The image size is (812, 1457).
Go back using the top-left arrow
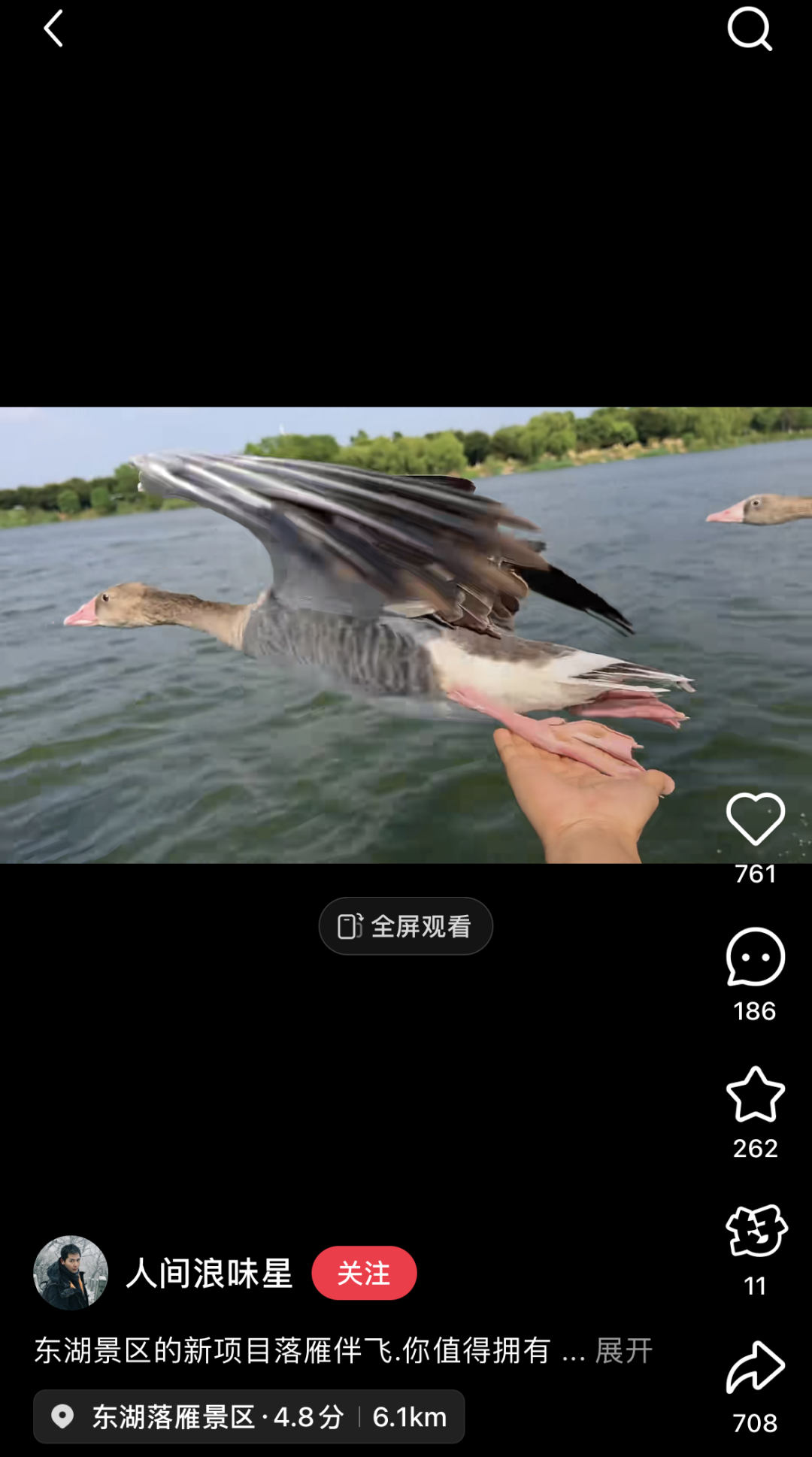click(53, 29)
